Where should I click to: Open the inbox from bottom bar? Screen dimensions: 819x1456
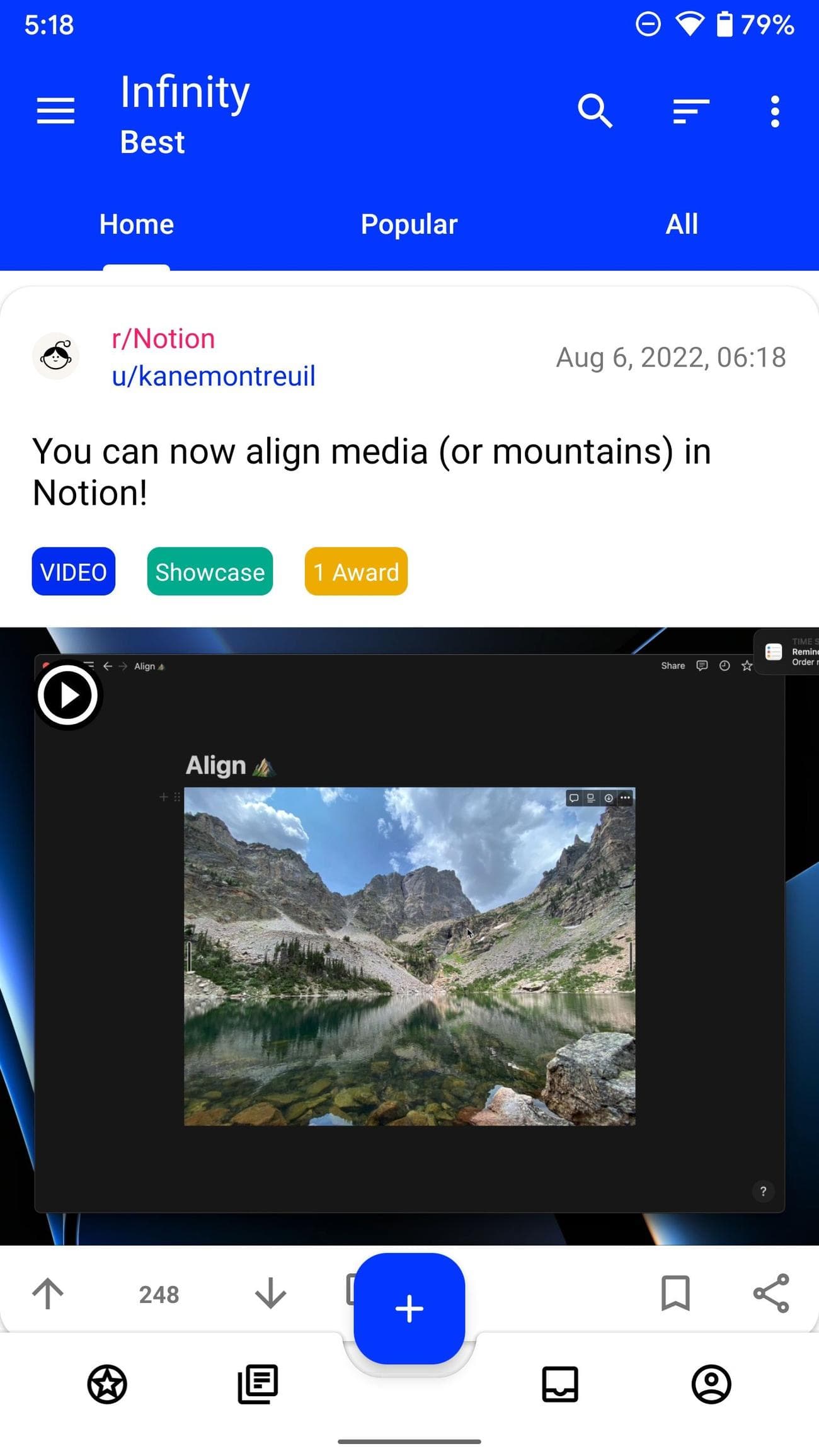(x=559, y=1384)
